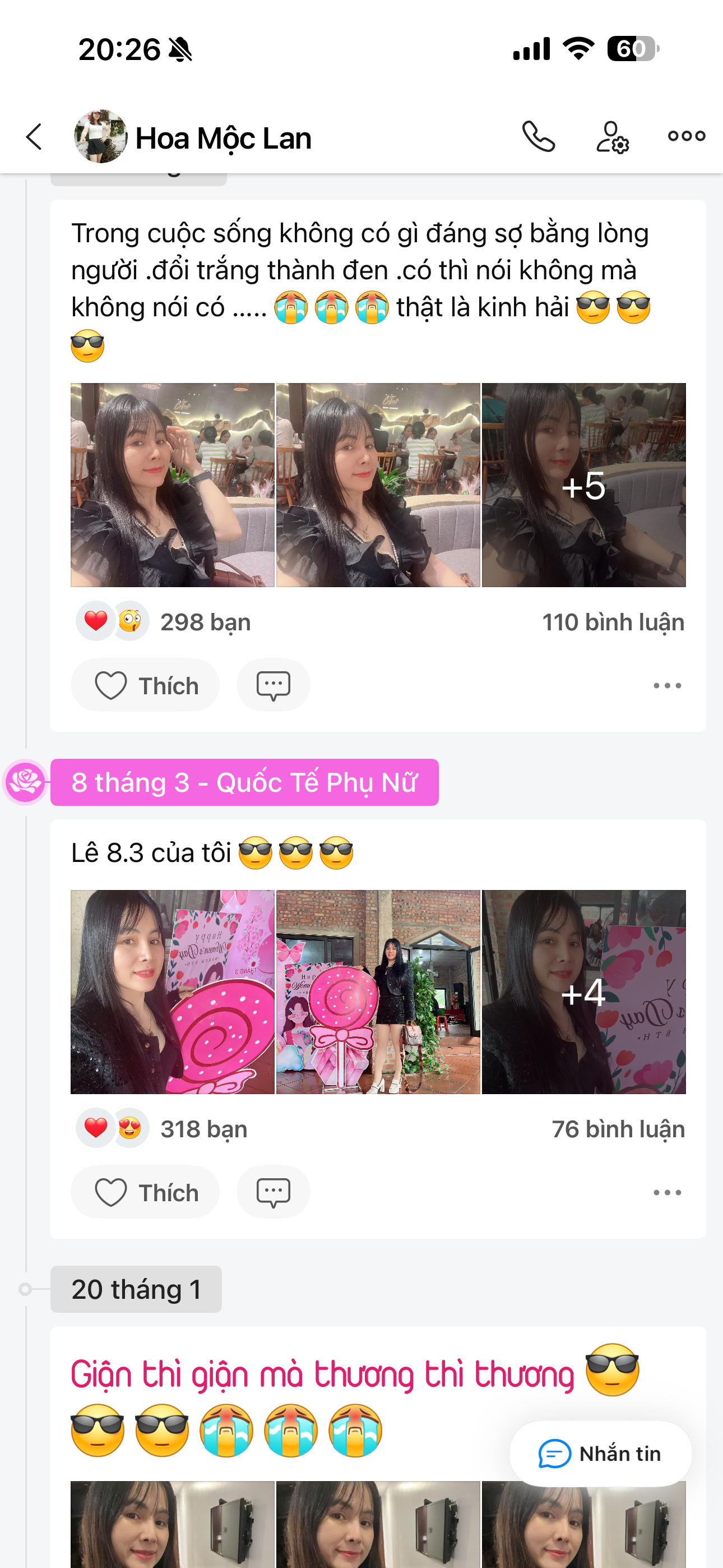Comment on the post with 110 bình luận
This screenshot has height=1568, width=723.
[274, 685]
